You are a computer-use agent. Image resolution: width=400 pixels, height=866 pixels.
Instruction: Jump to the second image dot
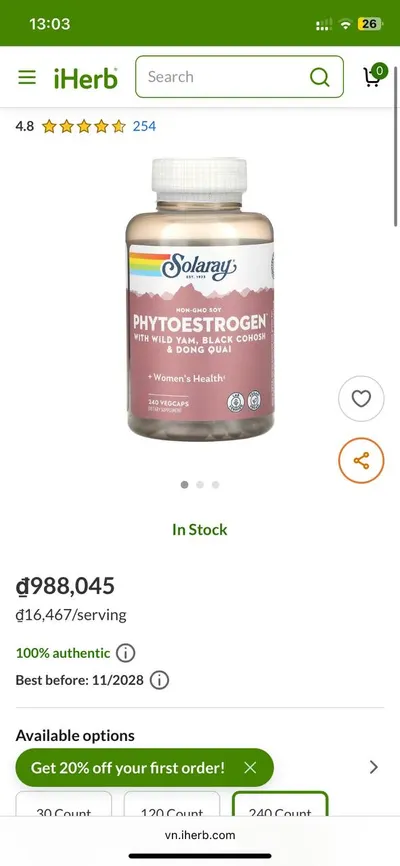pos(200,484)
